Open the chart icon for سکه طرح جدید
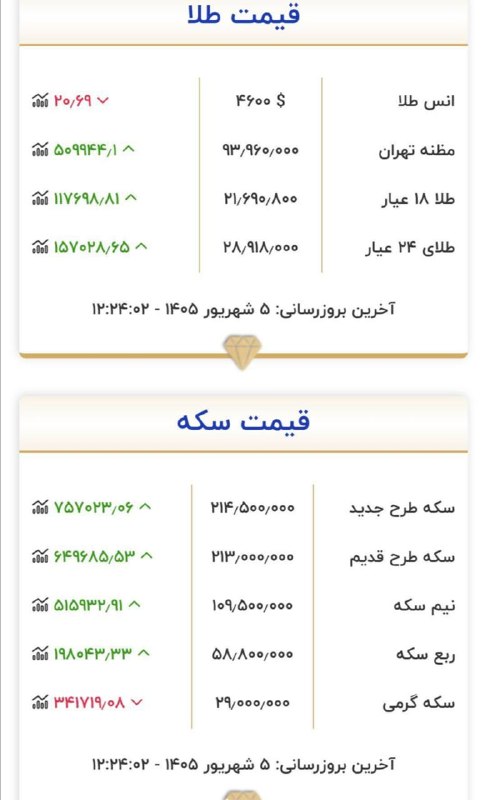Image resolution: width=485 pixels, height=800 pixels. tap(40, 507)
